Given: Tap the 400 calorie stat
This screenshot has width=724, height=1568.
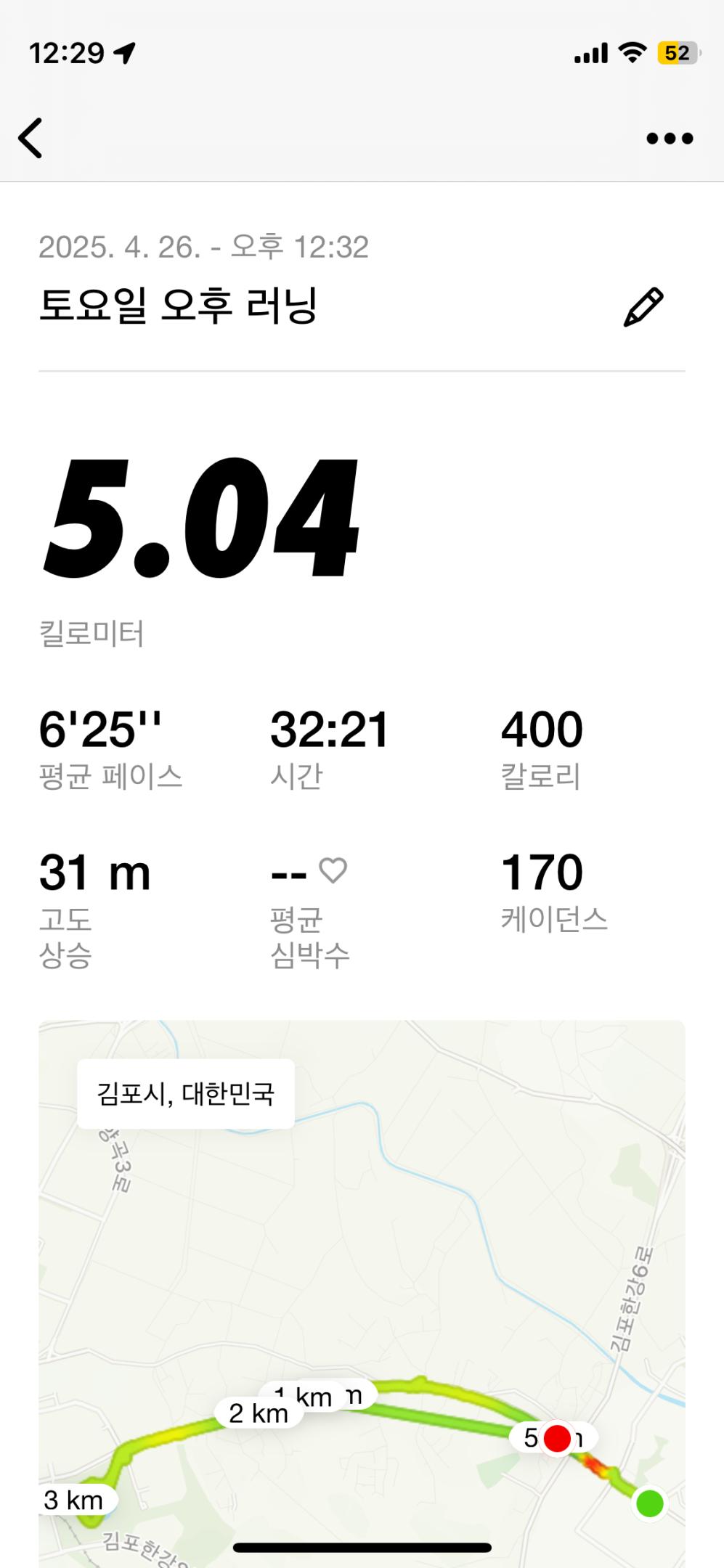Looking at the screenshot, I should pyautogui.click(x=540, y=730).
